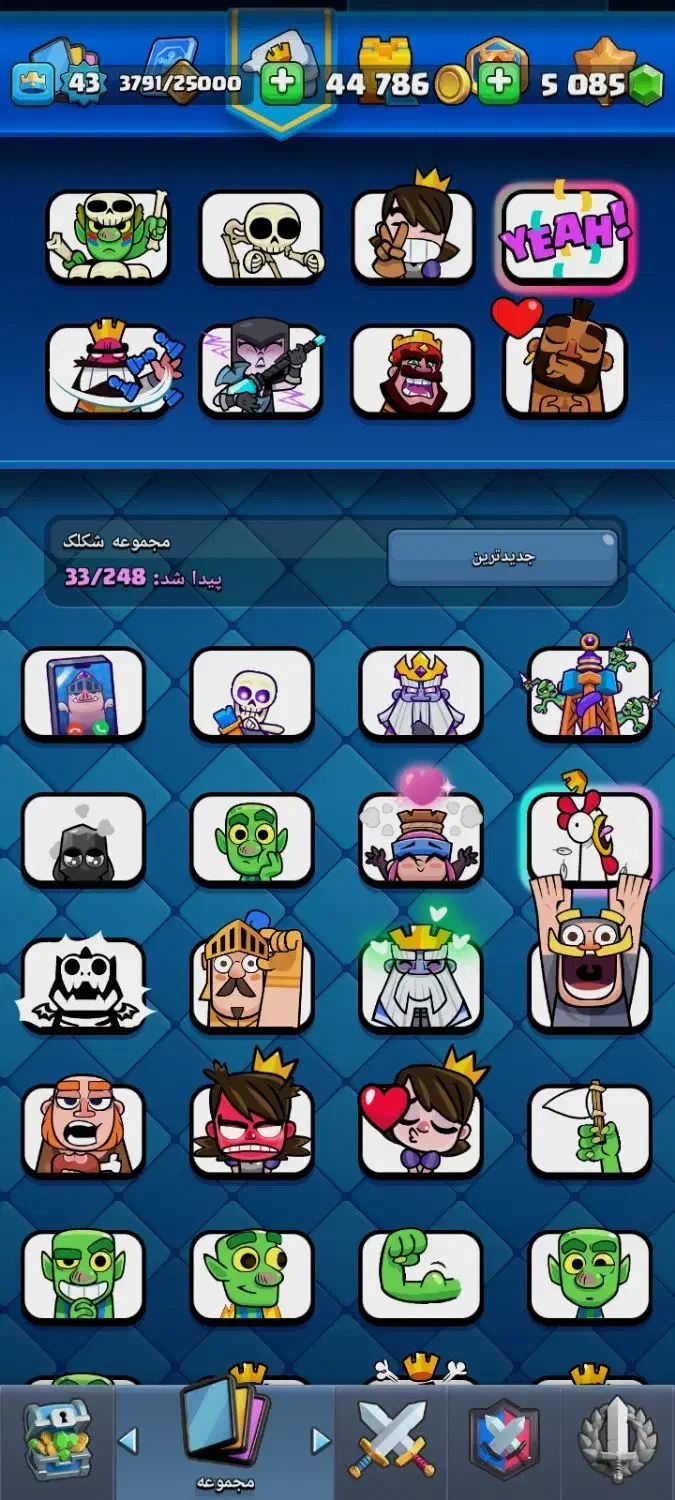
Task: Select the princess kissing heart emote
Action: coord(421,1130)
